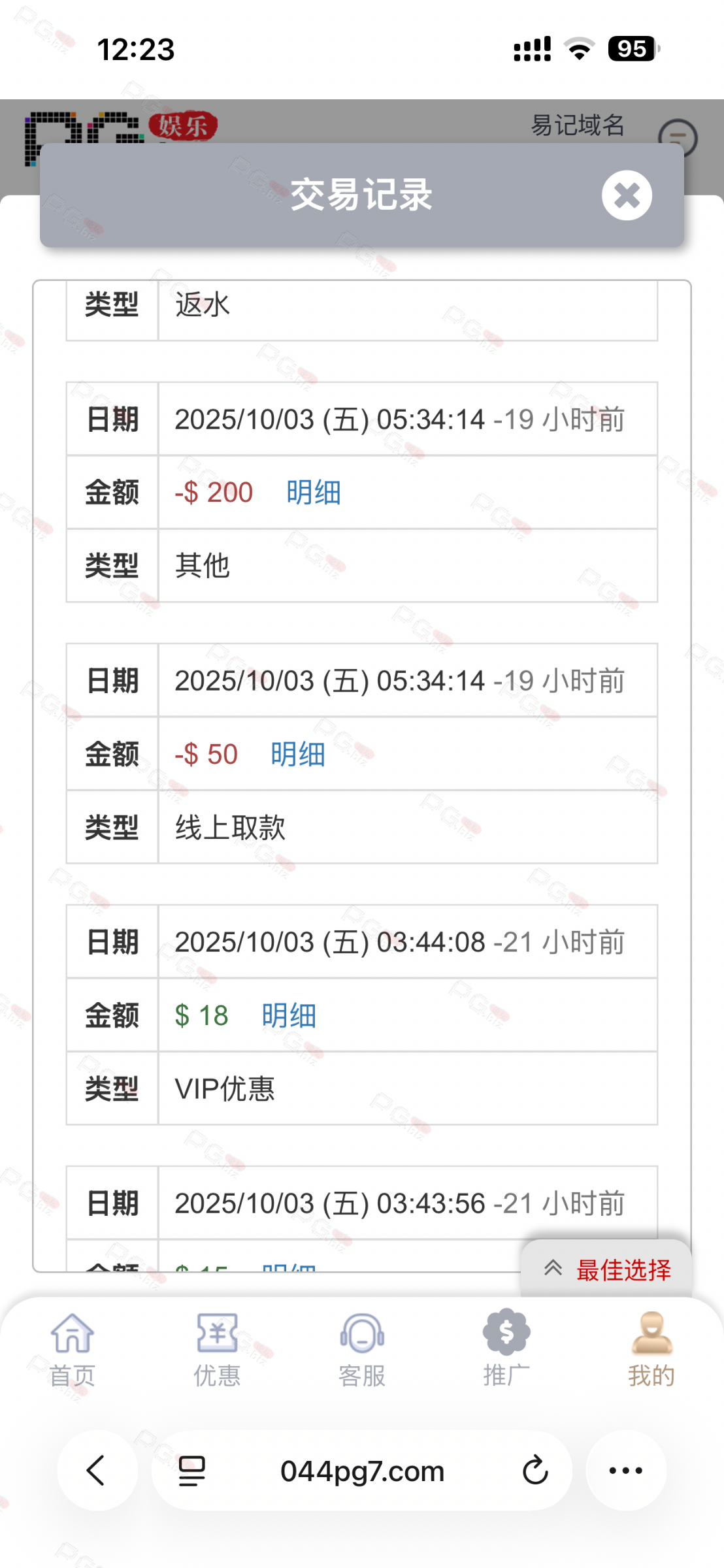View 明细 of the -$ 50 withdrawal
The width and height of the screenshot is (724, 1568).
point(297,755)
